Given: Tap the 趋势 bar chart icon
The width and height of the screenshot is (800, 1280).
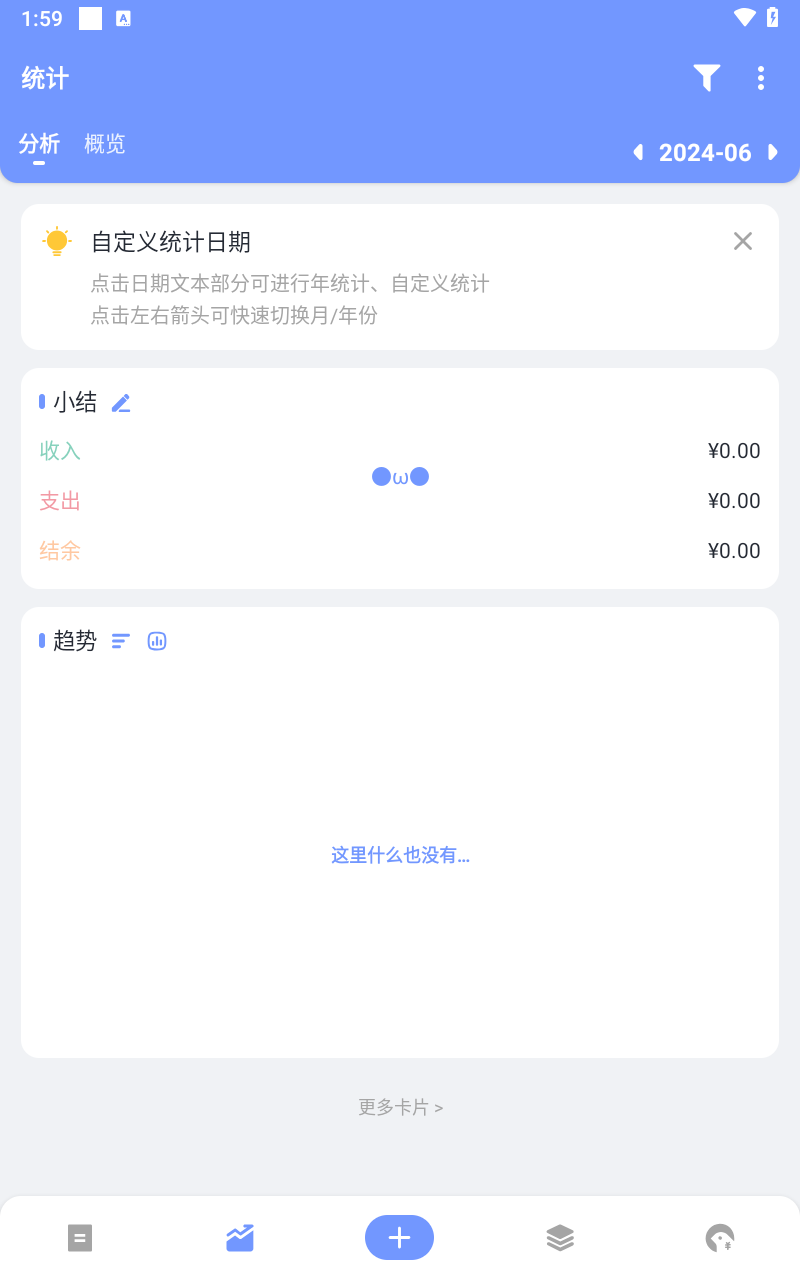Looking at the screenshot, I should point(157,641).
